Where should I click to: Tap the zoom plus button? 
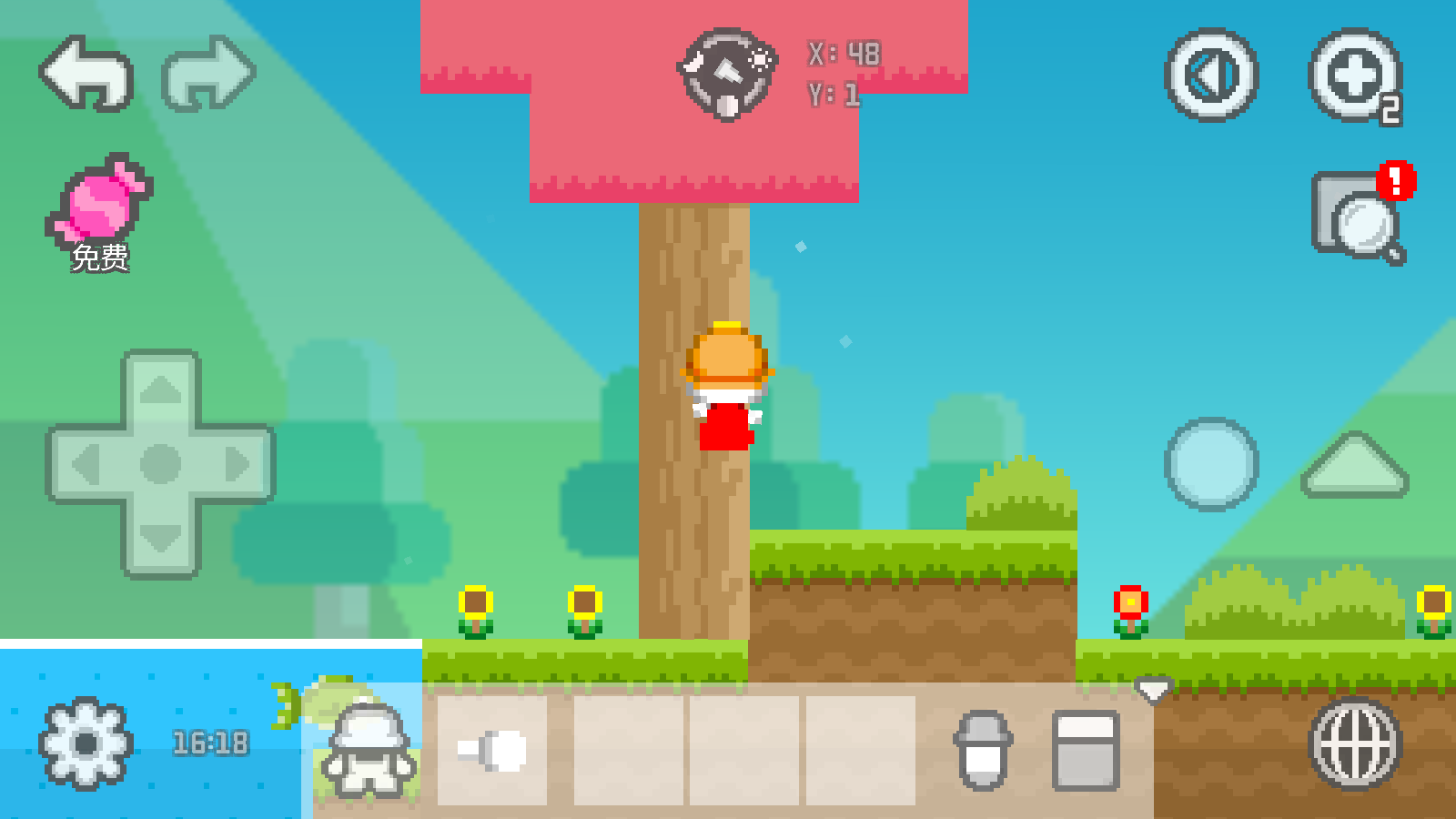1354,75
